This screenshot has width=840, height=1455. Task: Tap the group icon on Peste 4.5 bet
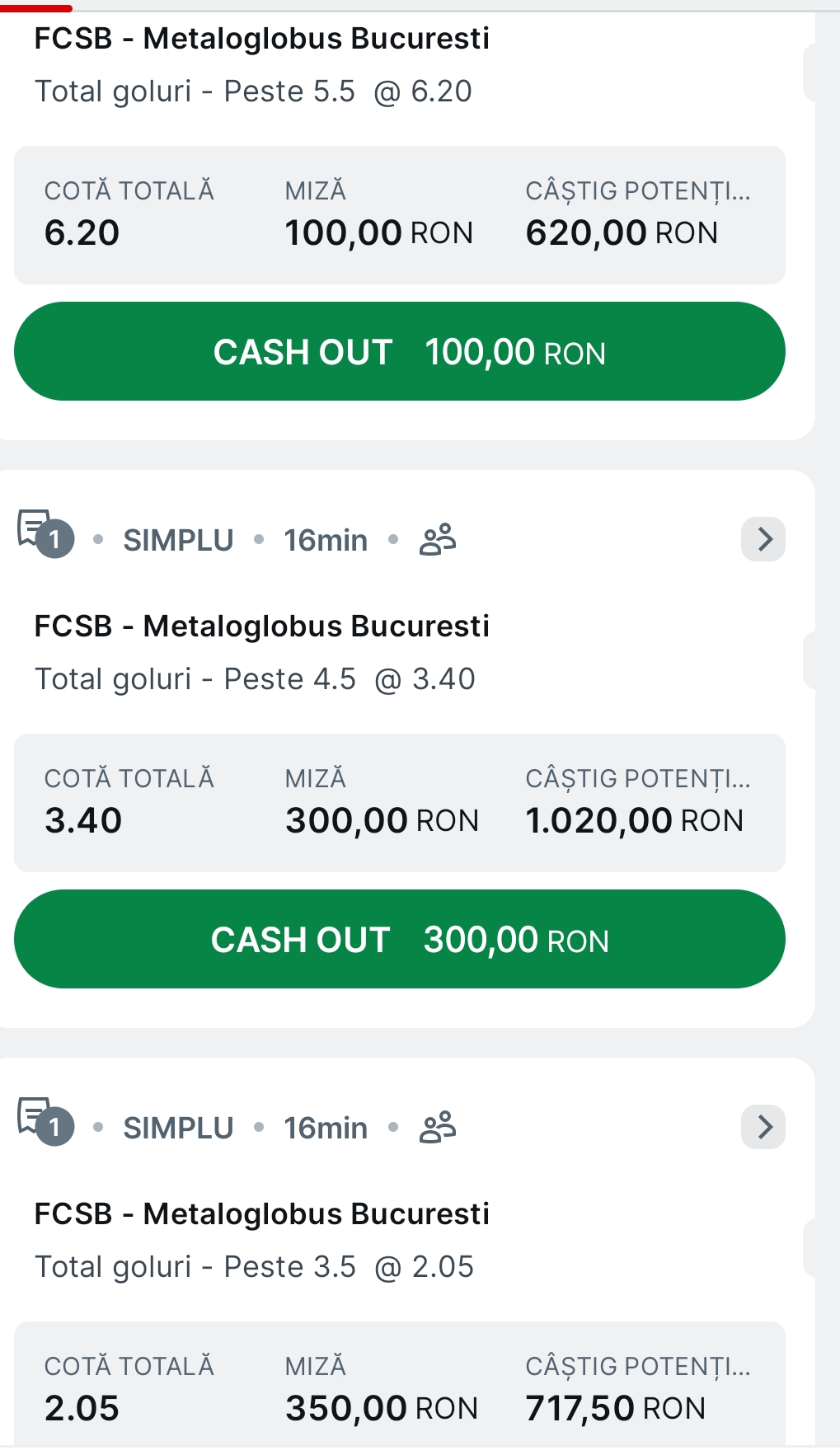pyautogui.click(x=438, y=540)
